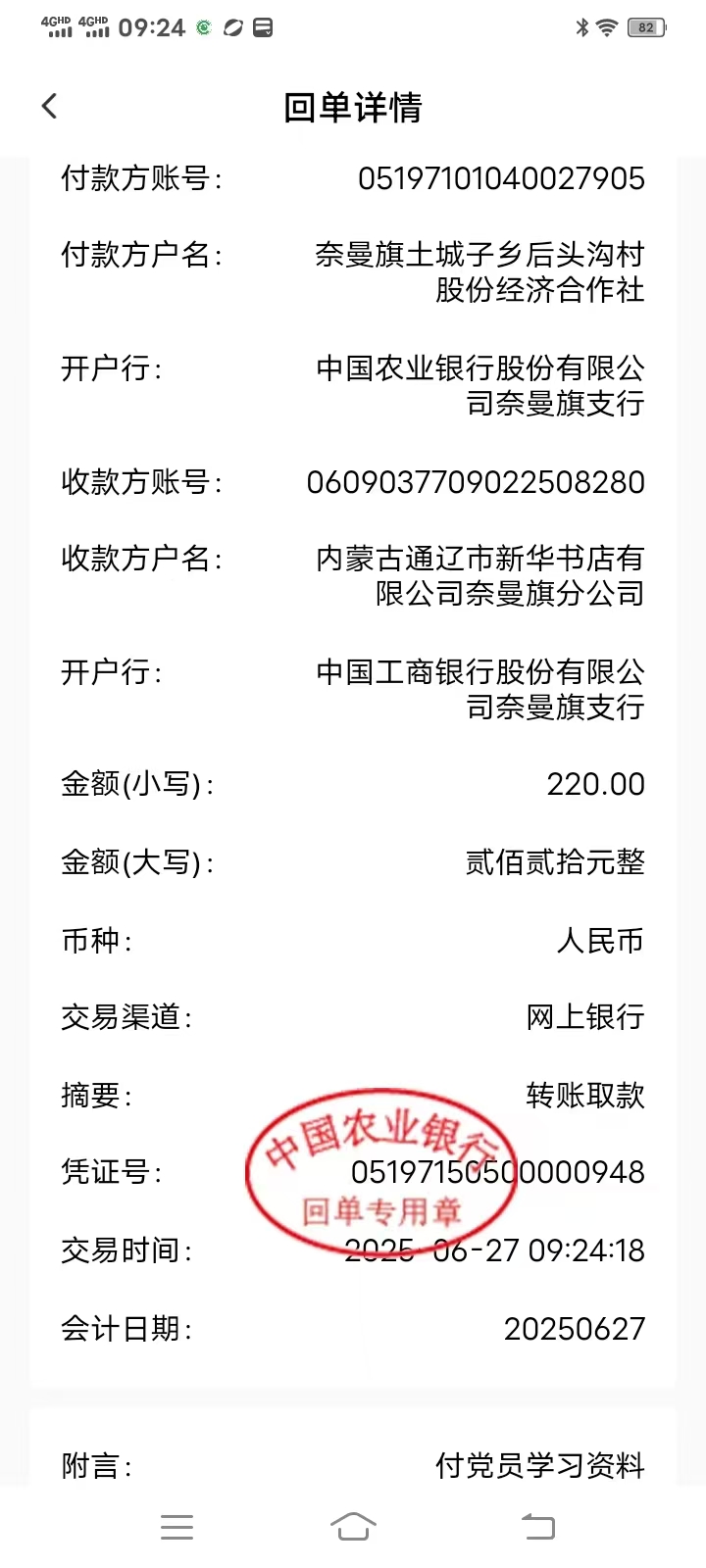Tap the system back button
Screen dimensions: 706x1568
[x=537, y=1527]
